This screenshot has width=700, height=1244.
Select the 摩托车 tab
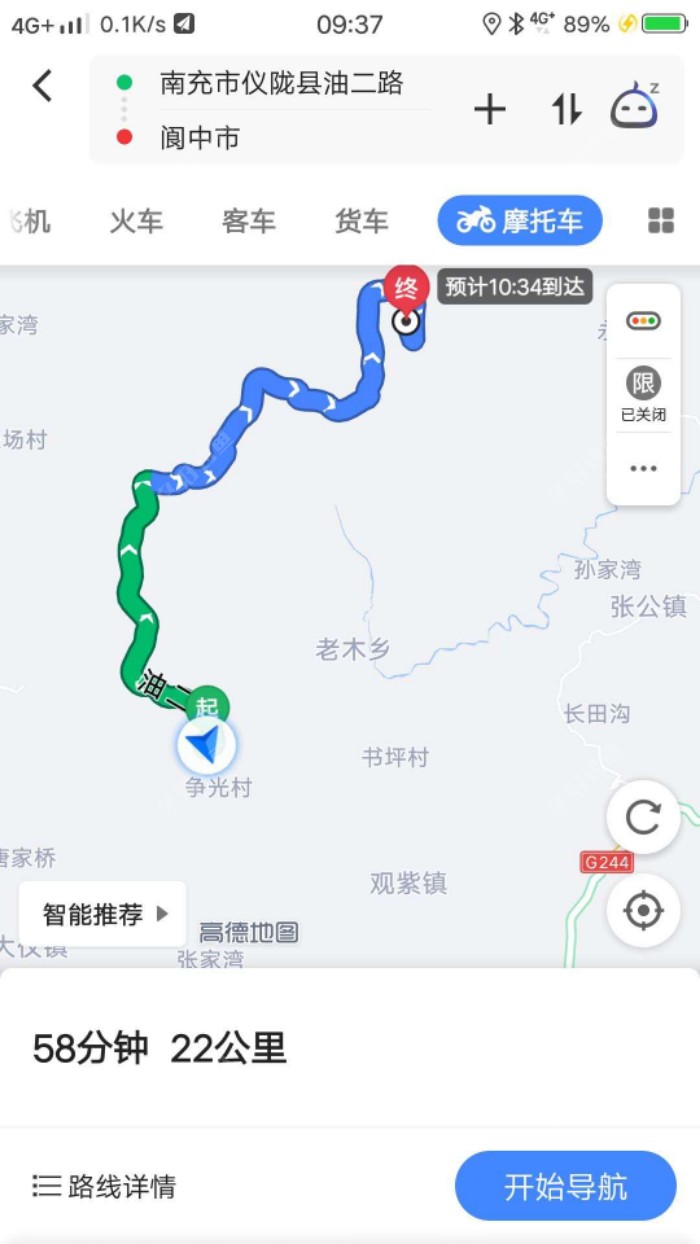point(520,221)
